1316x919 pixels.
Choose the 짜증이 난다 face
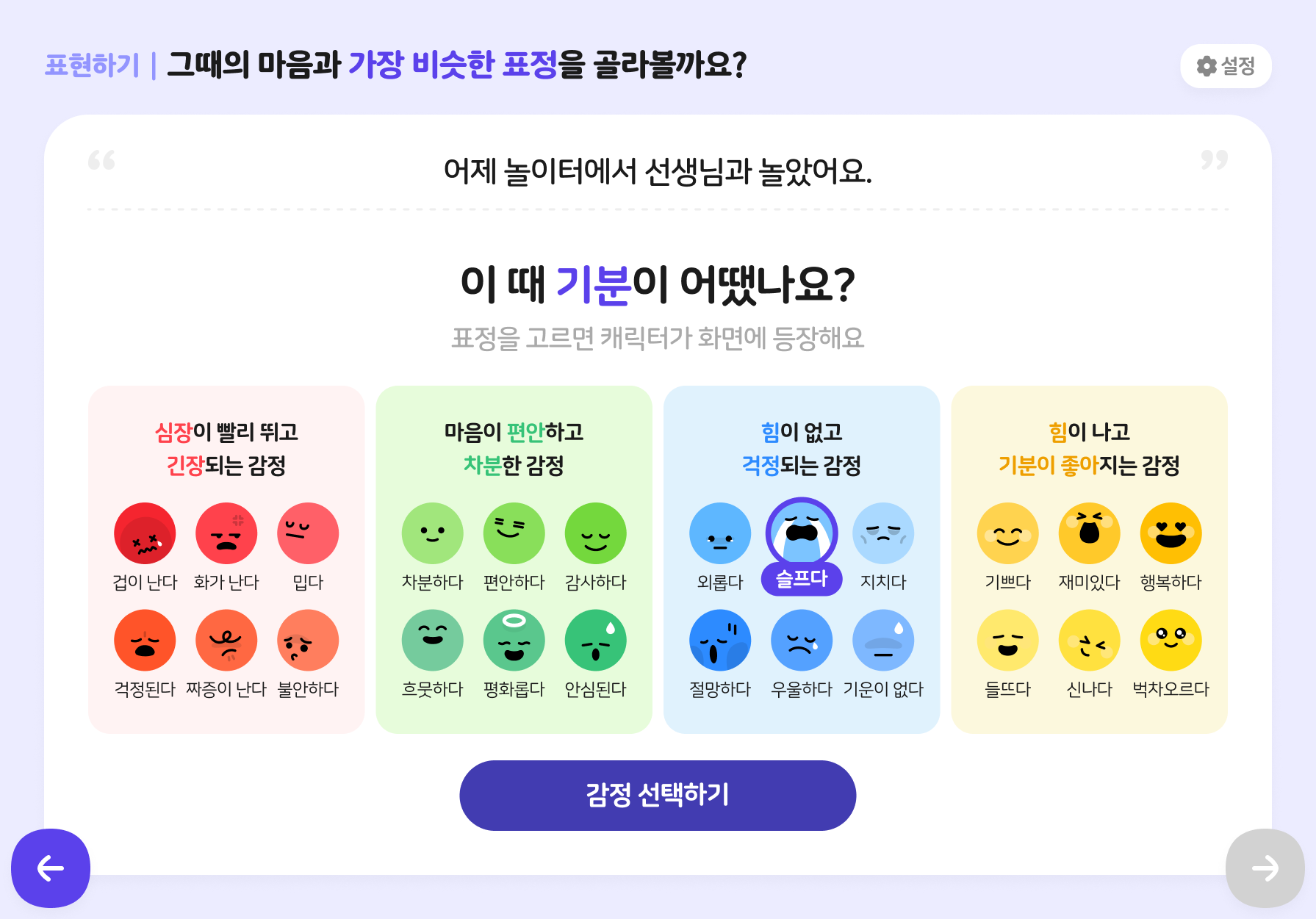tap(226, 641)
